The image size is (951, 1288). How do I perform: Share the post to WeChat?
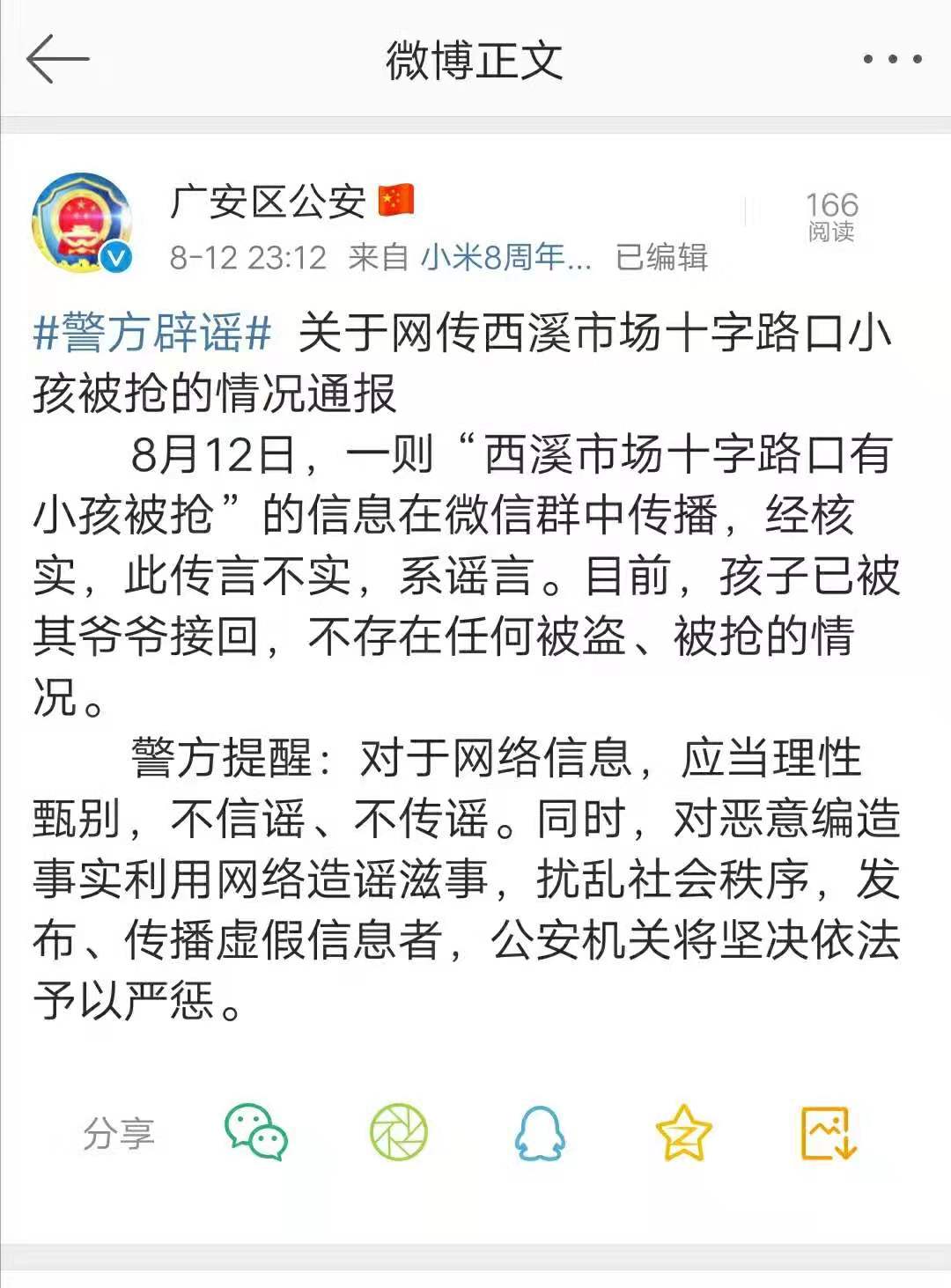point(255,1132)
